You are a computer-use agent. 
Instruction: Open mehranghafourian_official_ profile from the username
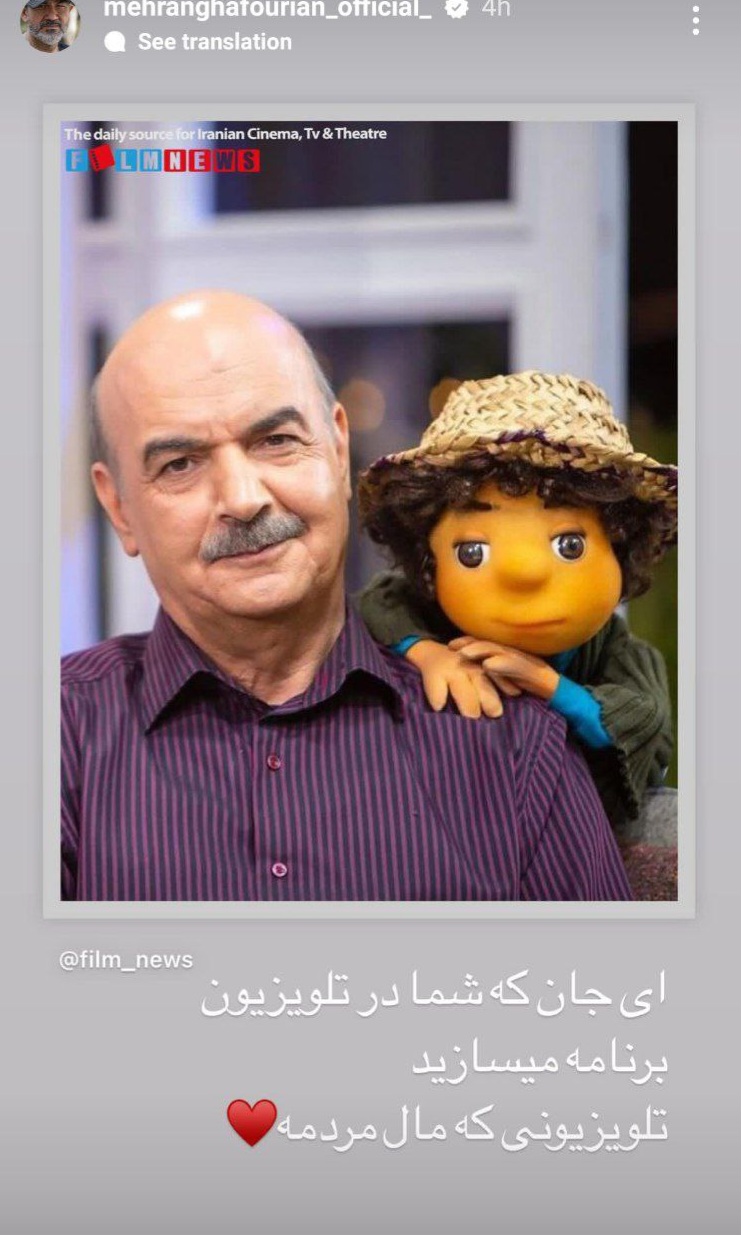268,9
